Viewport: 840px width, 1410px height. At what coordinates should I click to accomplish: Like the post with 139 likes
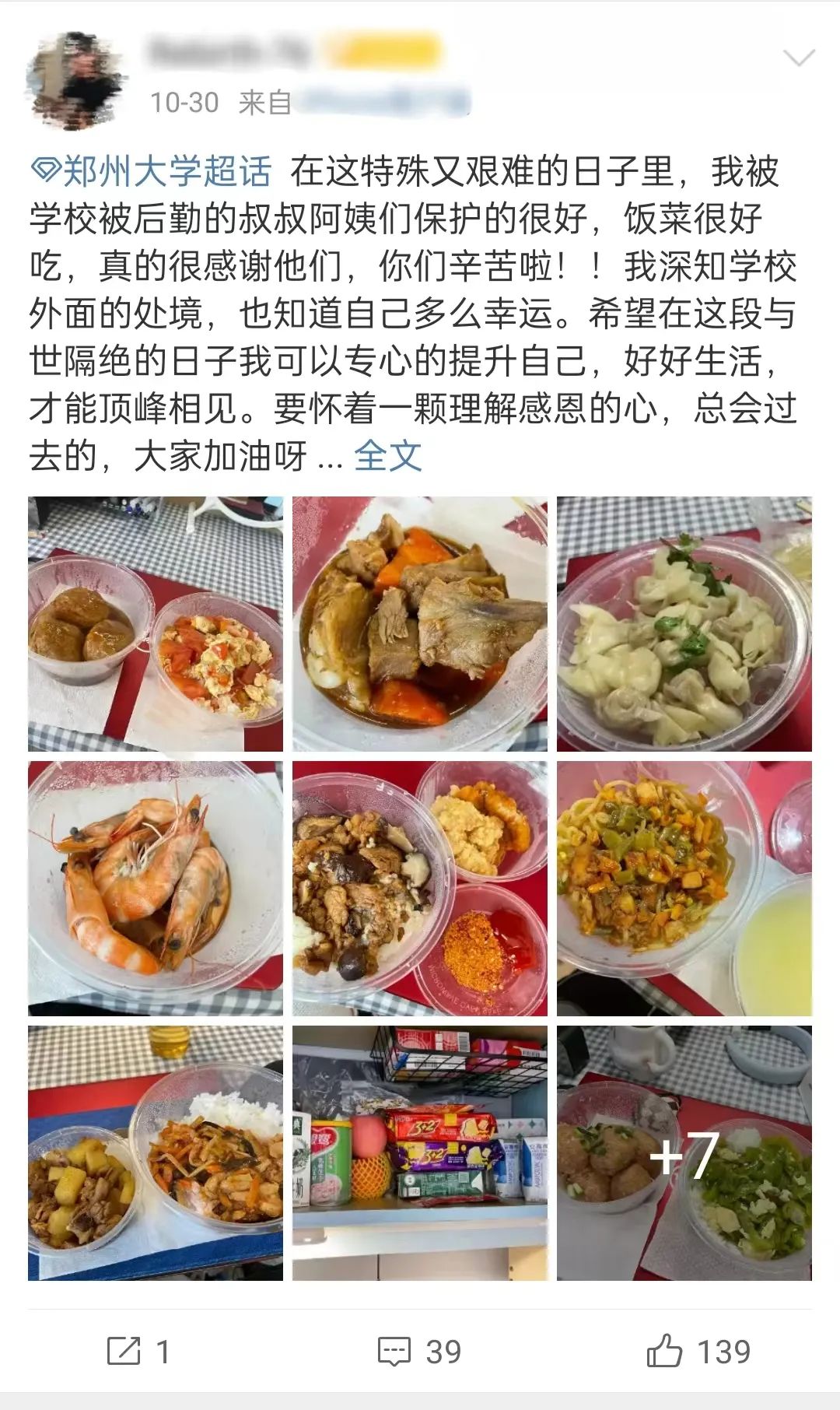[x=698, y=1352]
